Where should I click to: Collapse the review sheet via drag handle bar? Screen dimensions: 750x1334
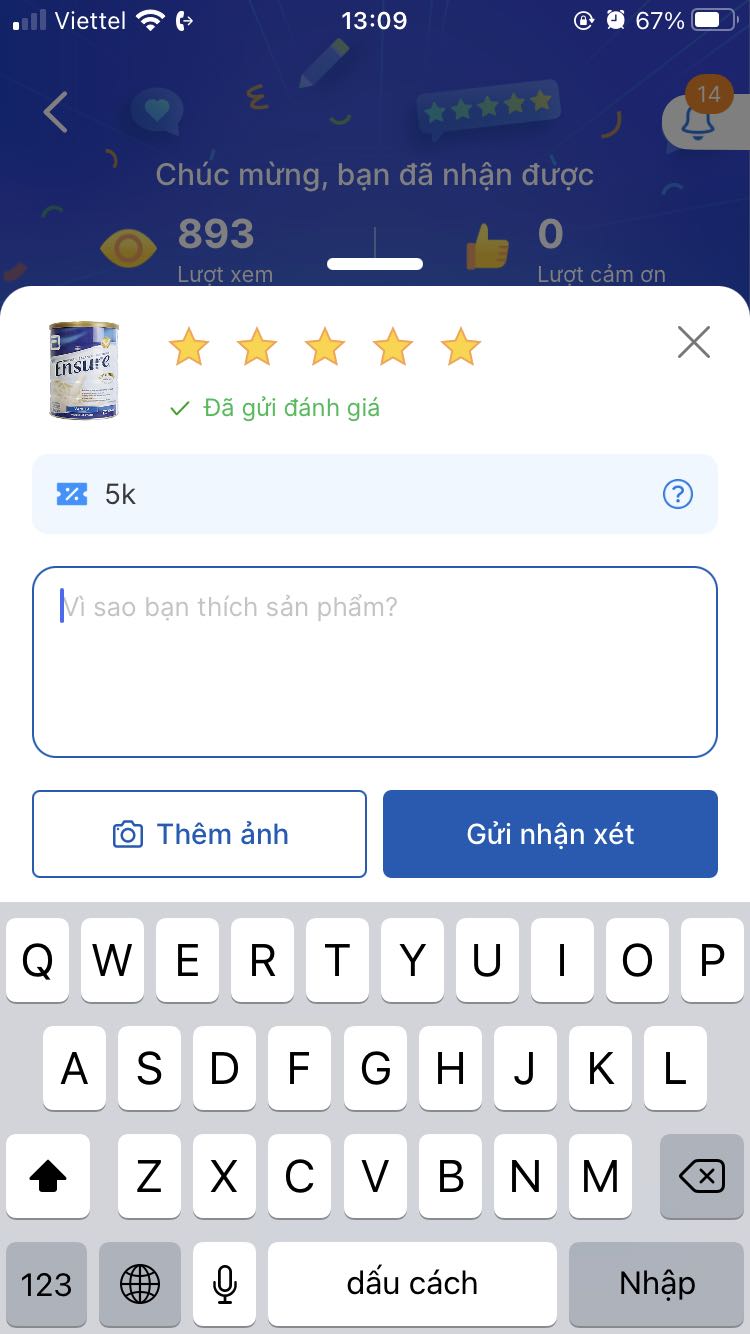374,263
